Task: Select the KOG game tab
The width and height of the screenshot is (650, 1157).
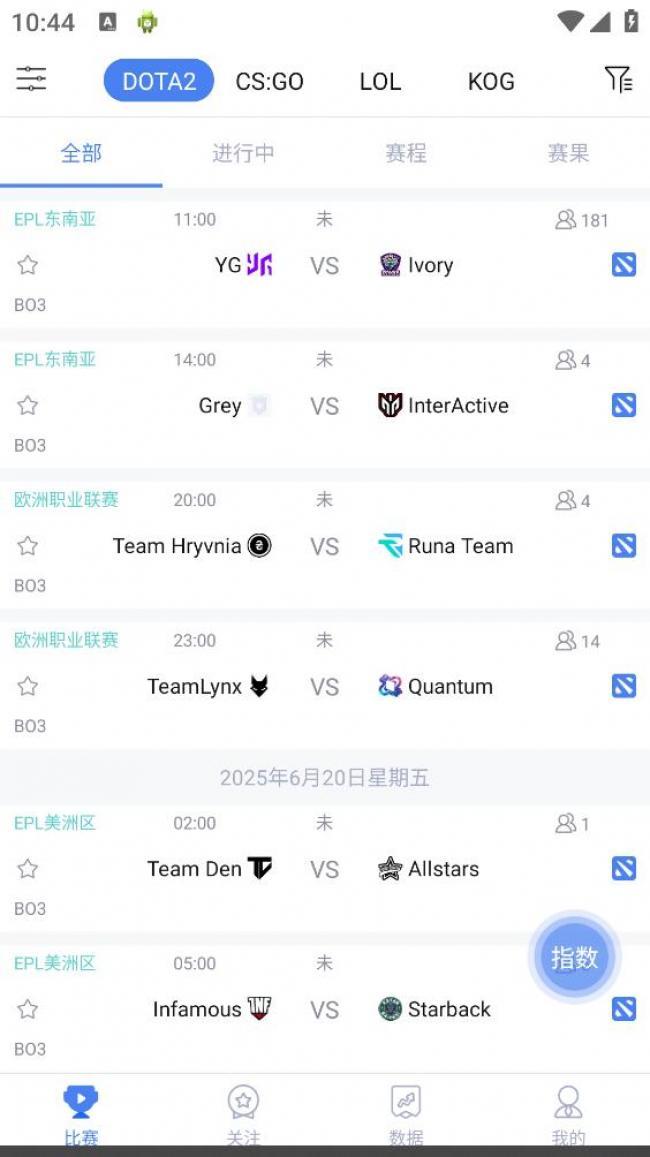Action: [491, 81]
